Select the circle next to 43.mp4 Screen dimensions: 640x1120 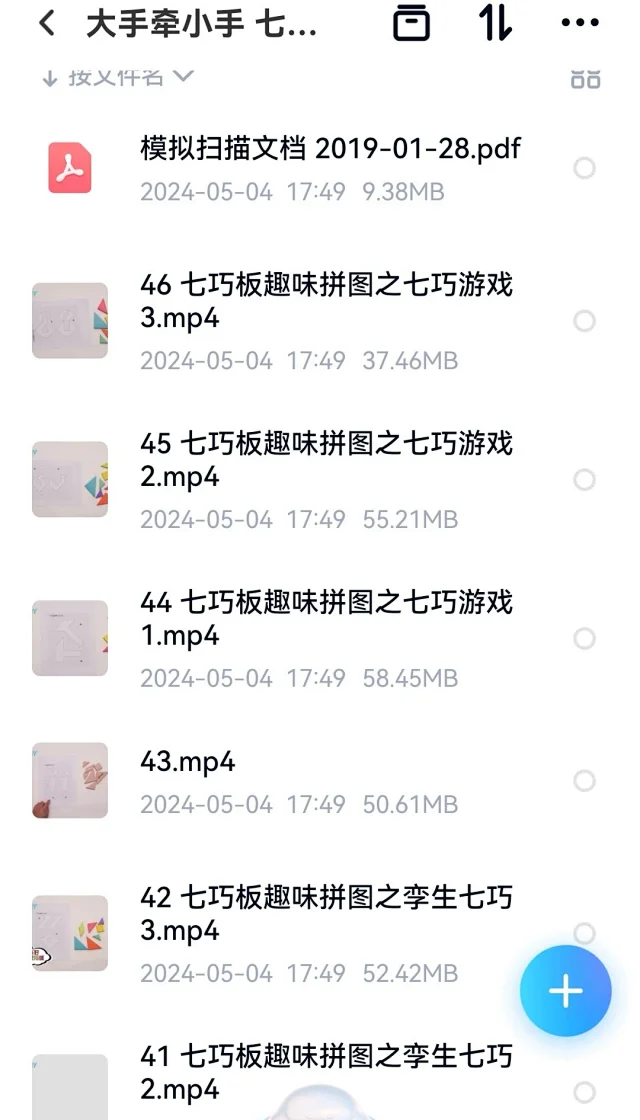(x=584, y=781)
